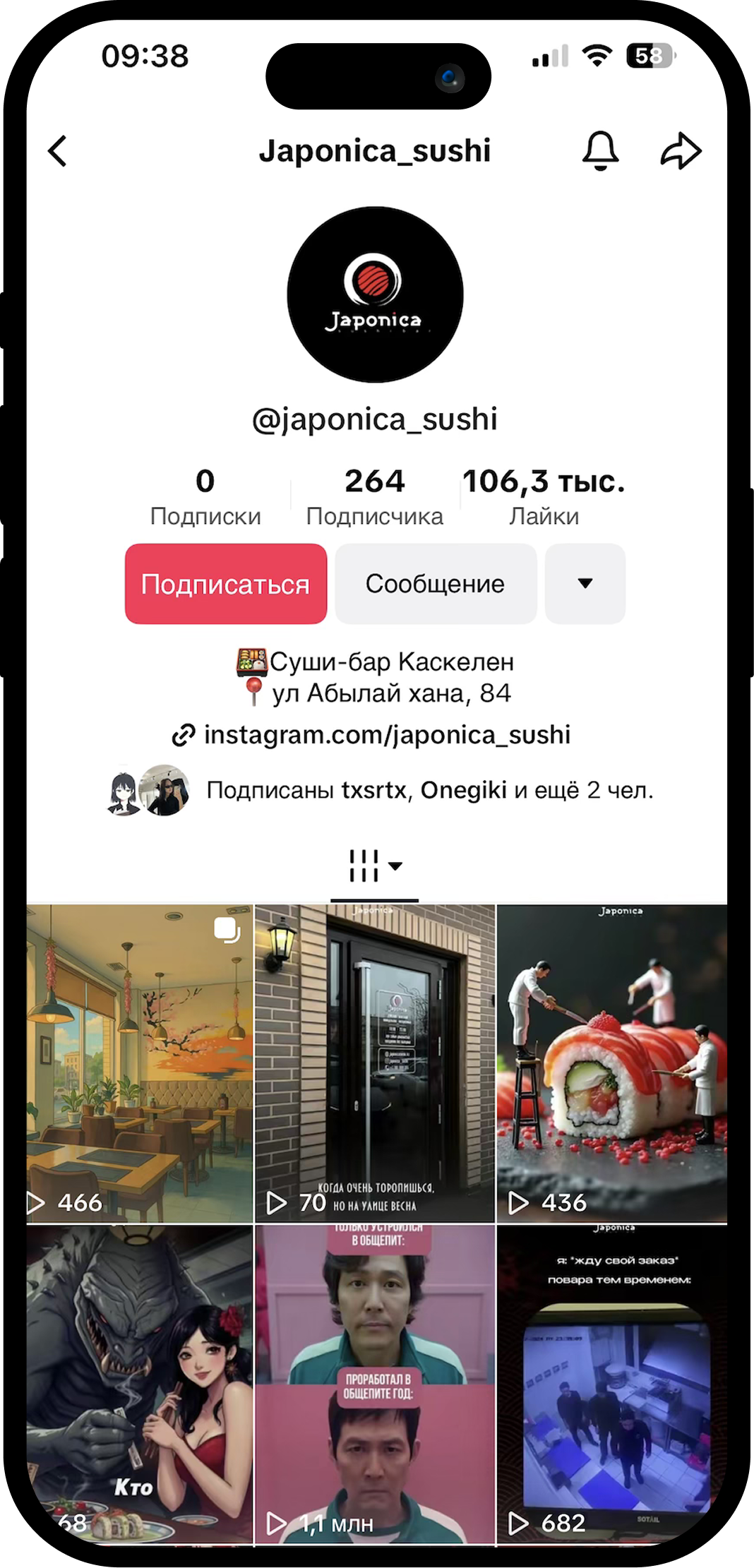Open the restaurant interior post with 466 views

[140, 1063]
